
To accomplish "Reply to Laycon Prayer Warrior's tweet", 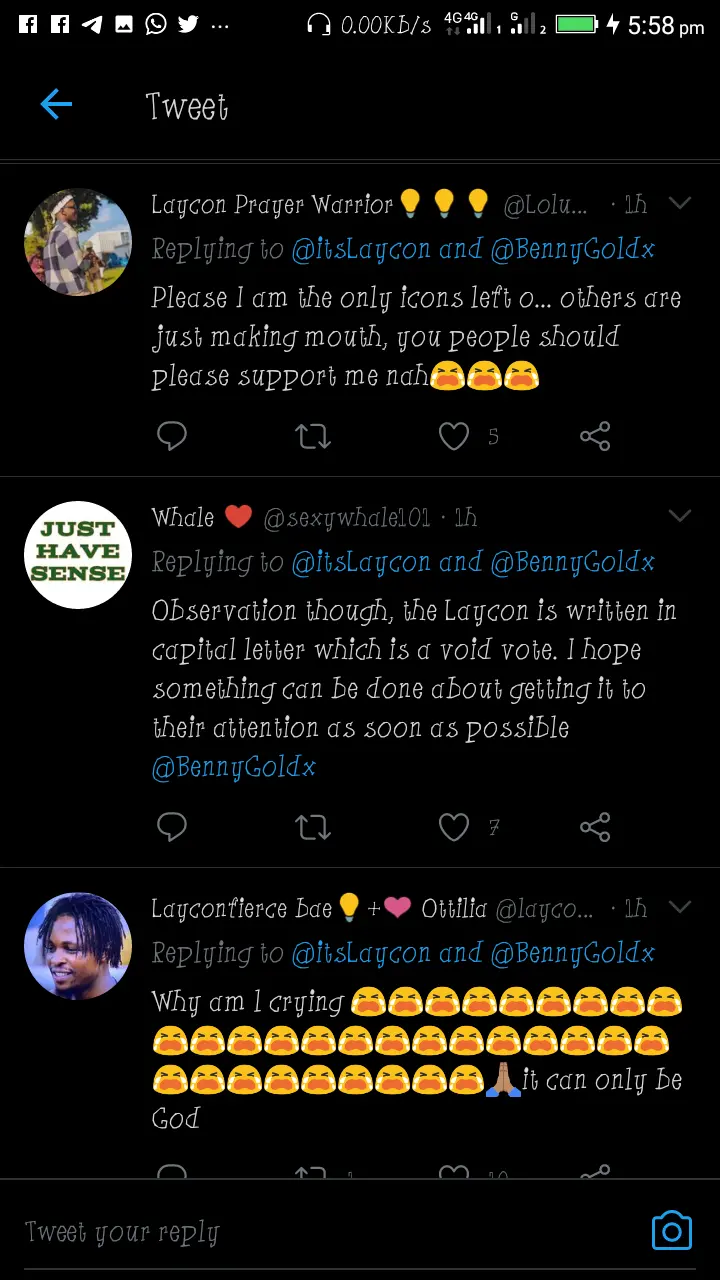I will click(x=172, y=436).
